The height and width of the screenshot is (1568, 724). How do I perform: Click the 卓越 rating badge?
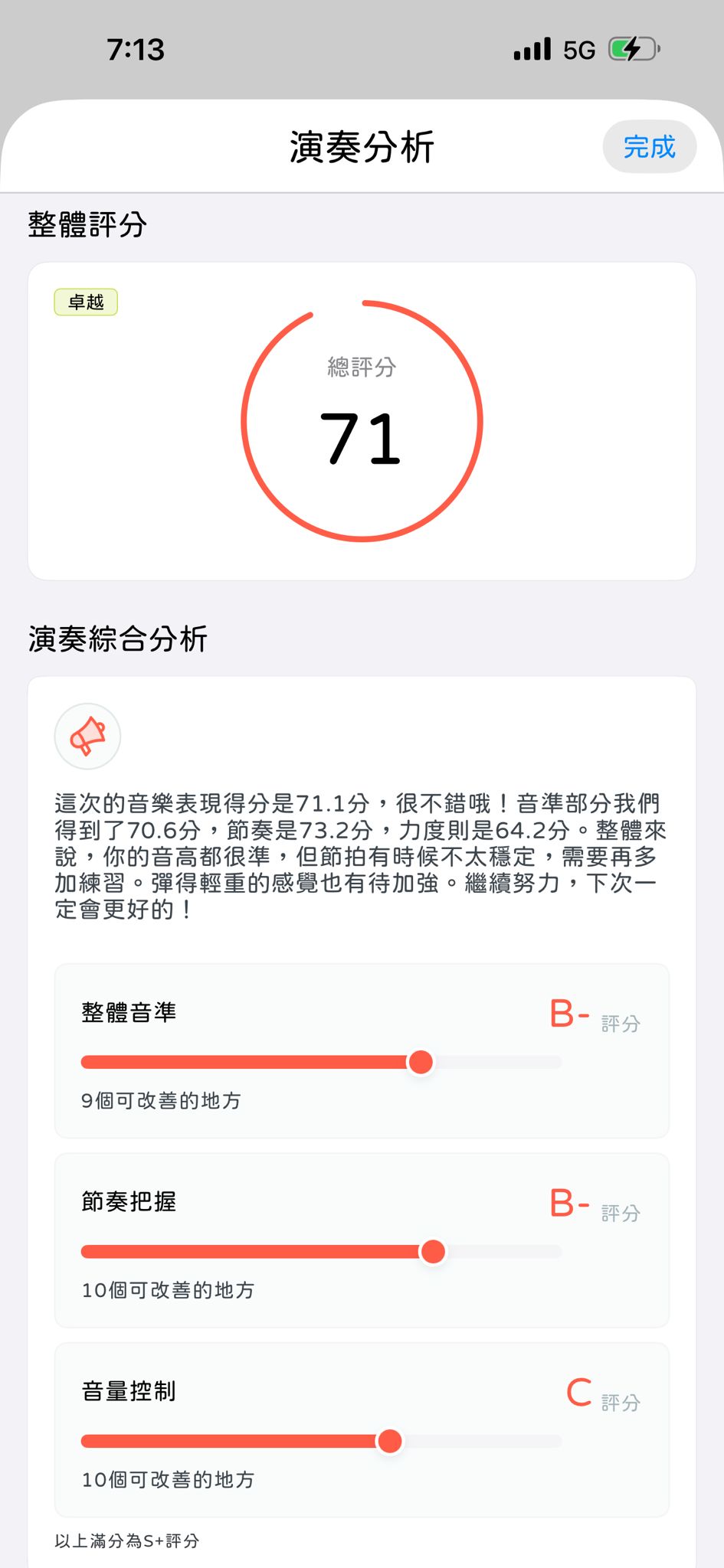point(87,302)
